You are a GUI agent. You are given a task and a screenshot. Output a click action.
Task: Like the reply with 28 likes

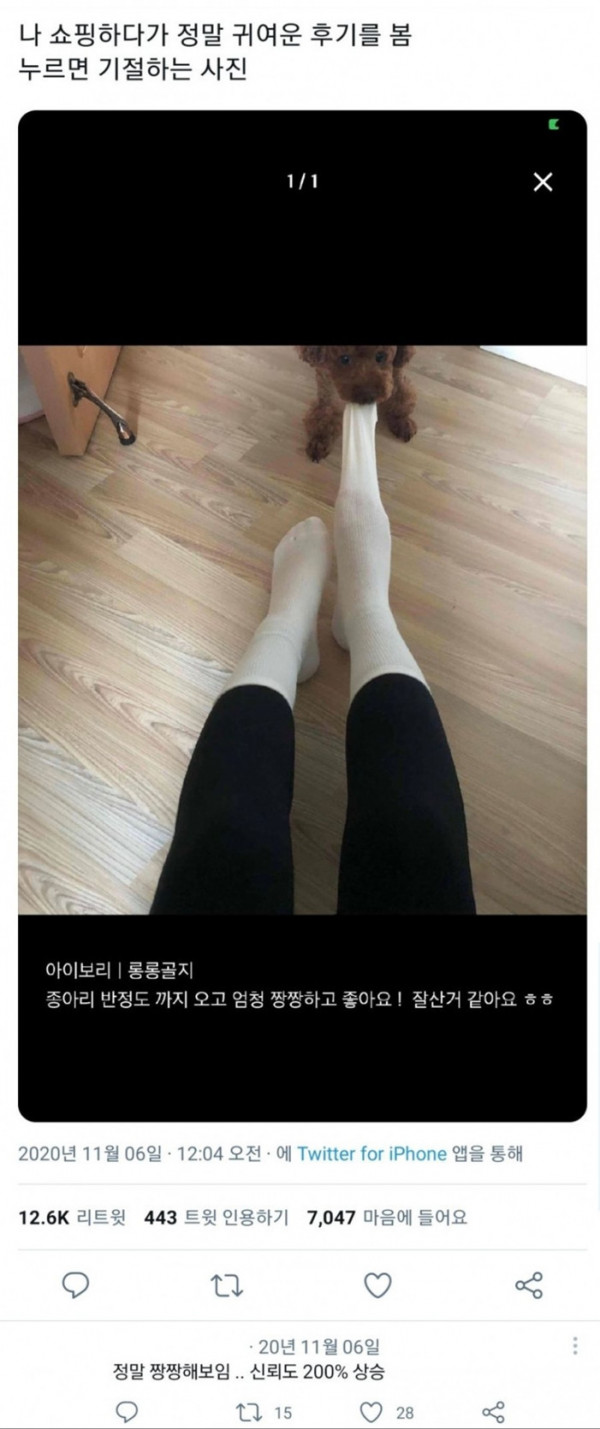coord(373,1412)
